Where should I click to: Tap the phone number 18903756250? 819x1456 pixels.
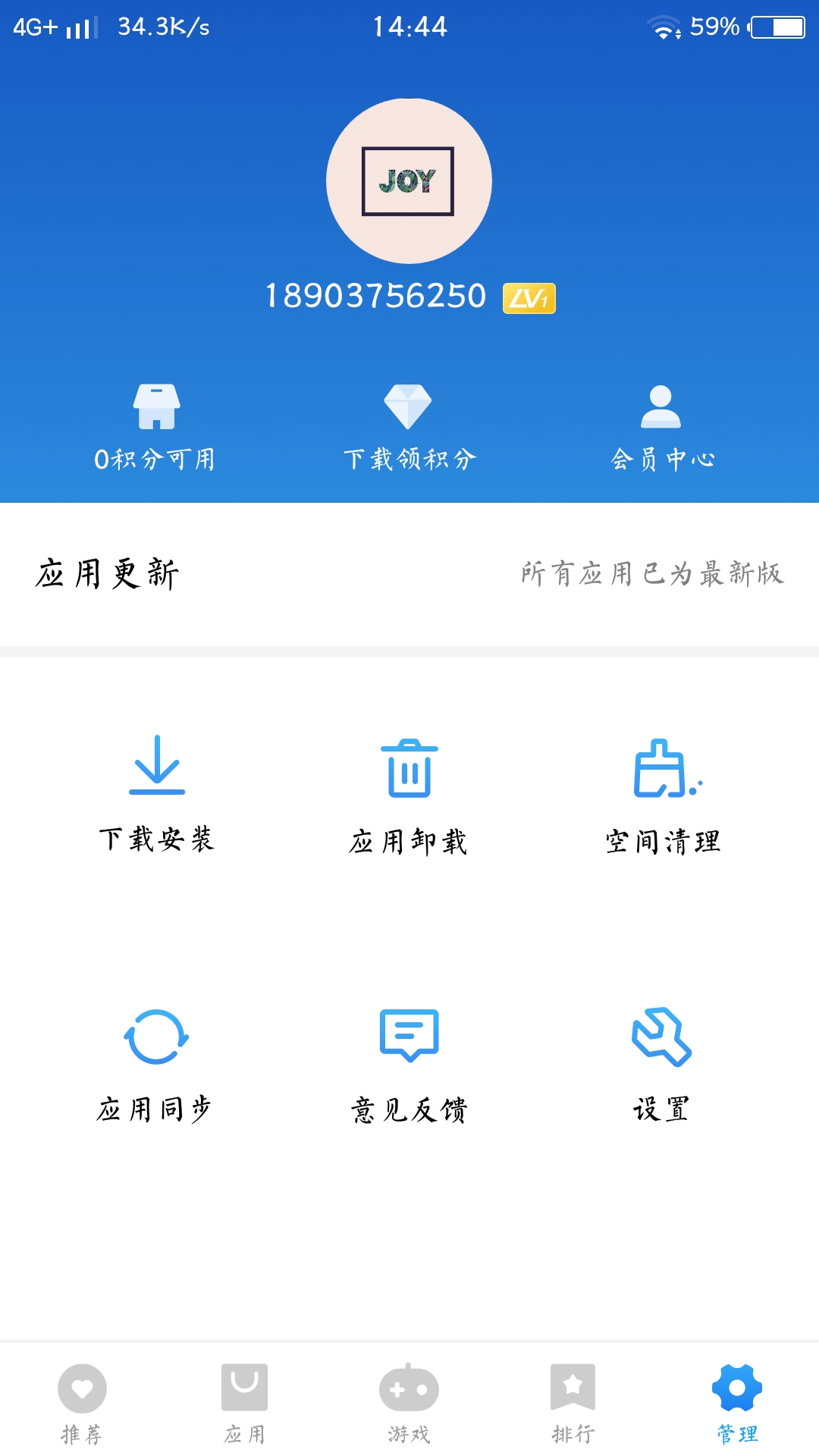375,297
